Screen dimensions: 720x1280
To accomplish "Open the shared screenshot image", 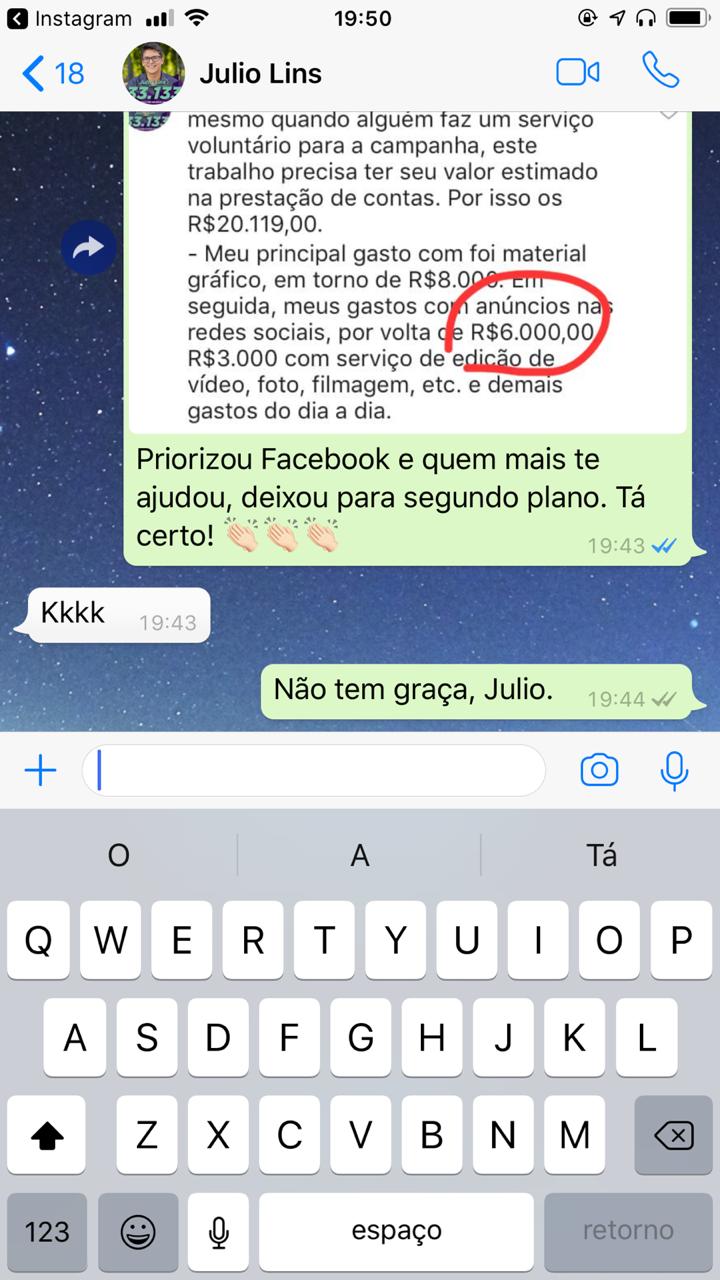I will [x=406, y=270].
